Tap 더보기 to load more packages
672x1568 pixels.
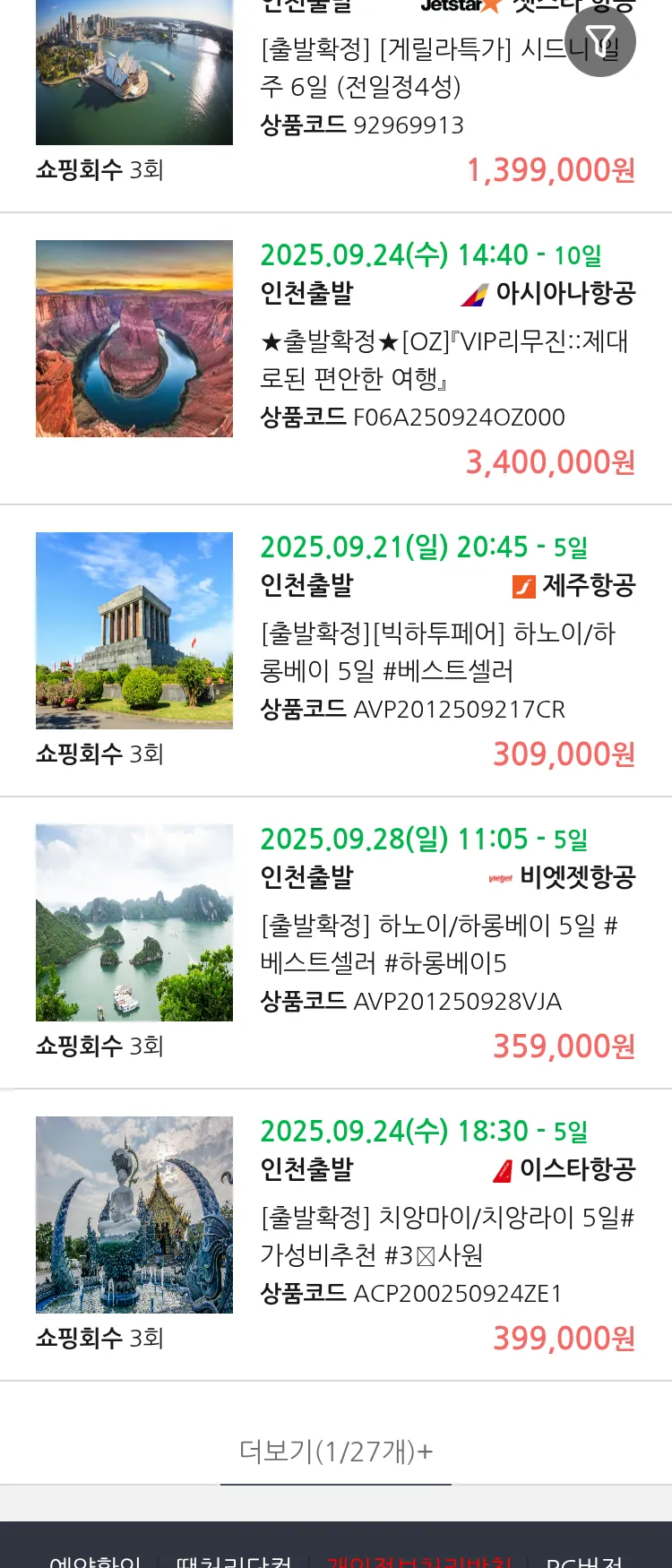tap(336, 1451)
